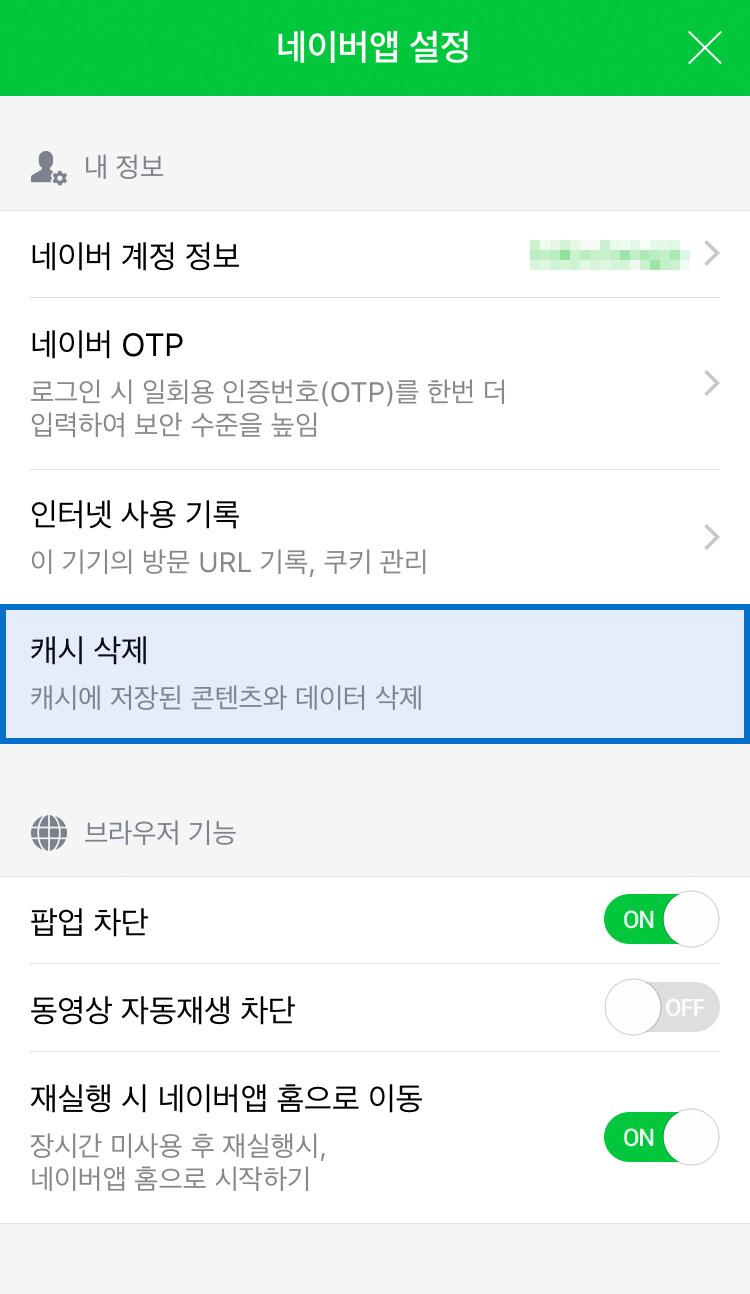Open 네이버 OTP settings
750x1294 pixels.
click(374, 384)
